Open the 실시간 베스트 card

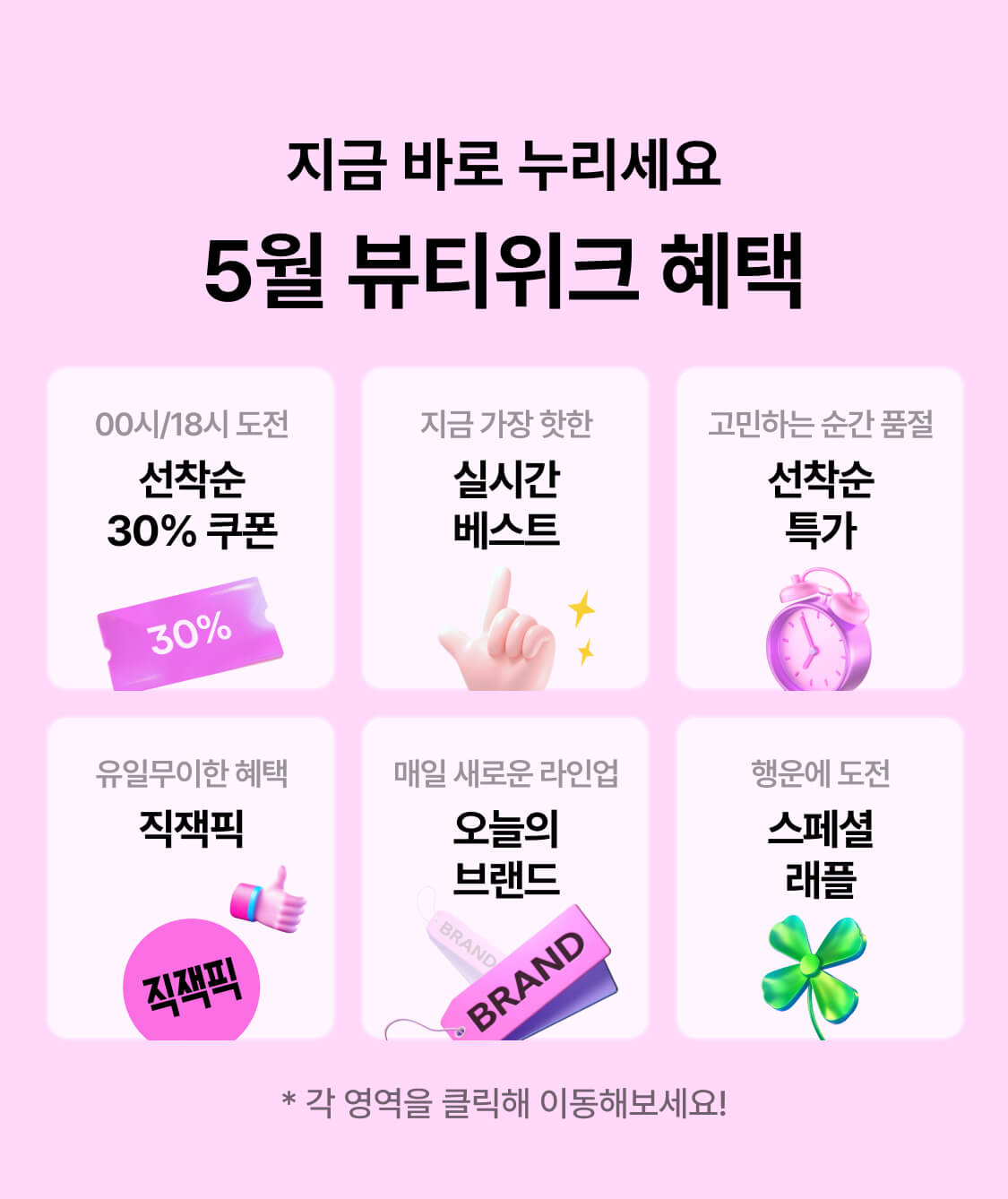coord(504,529)
